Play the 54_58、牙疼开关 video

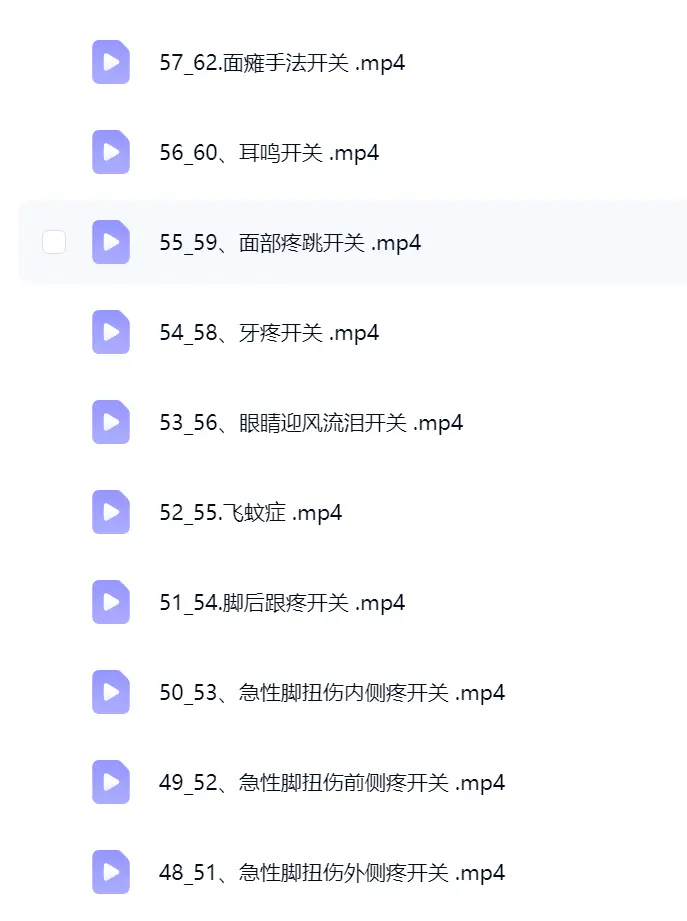[269, 332]
